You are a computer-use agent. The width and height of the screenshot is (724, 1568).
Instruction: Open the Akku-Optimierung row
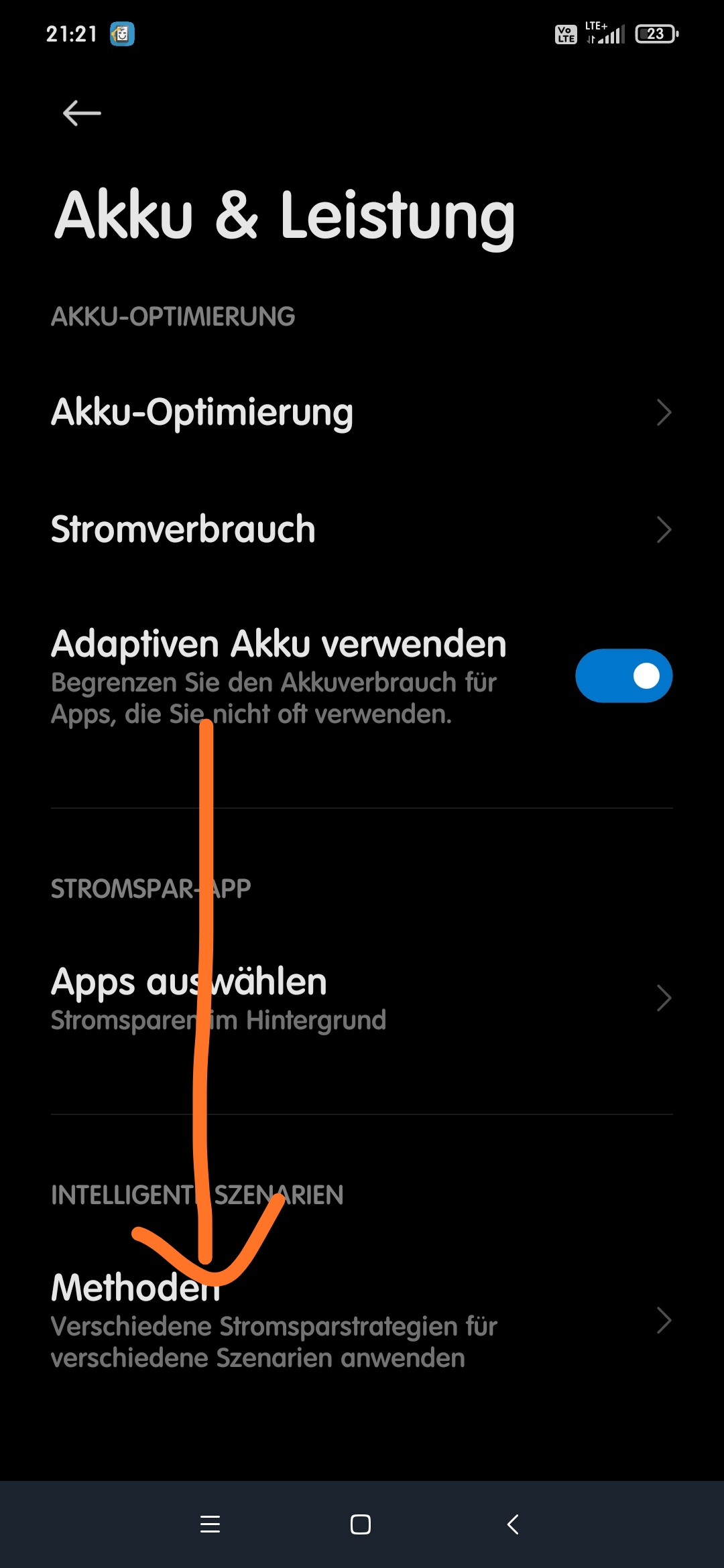coord(362,412)
